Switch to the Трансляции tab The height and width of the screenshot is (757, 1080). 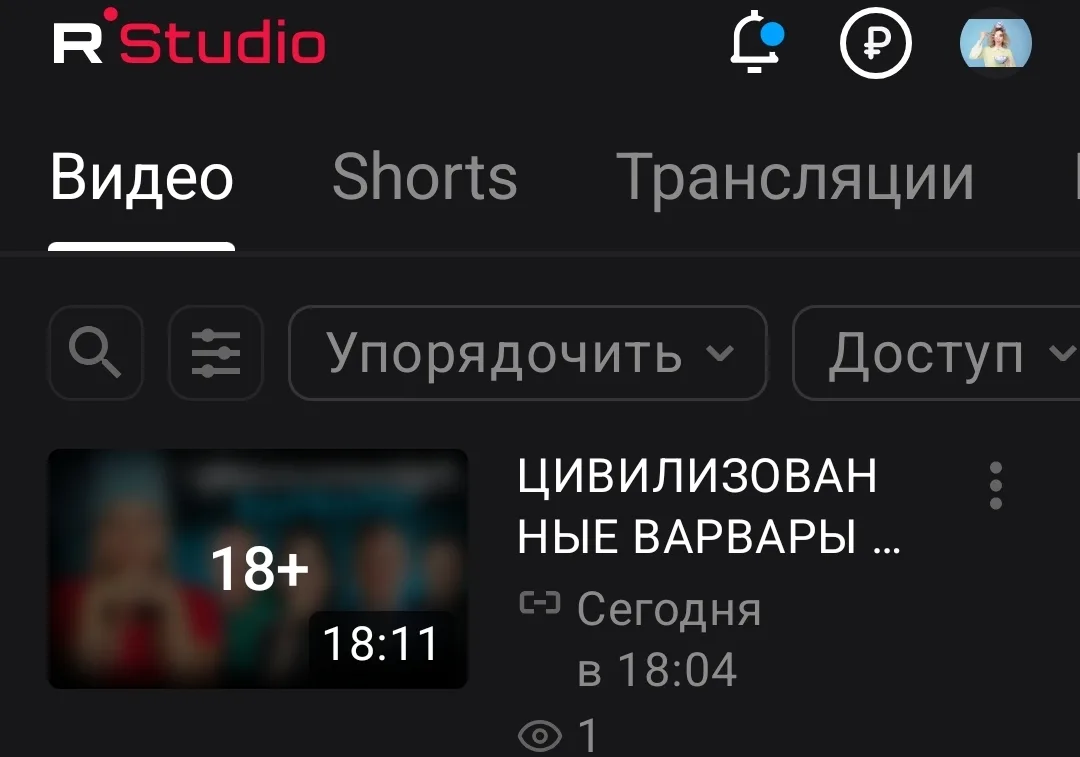pos(795,178)
